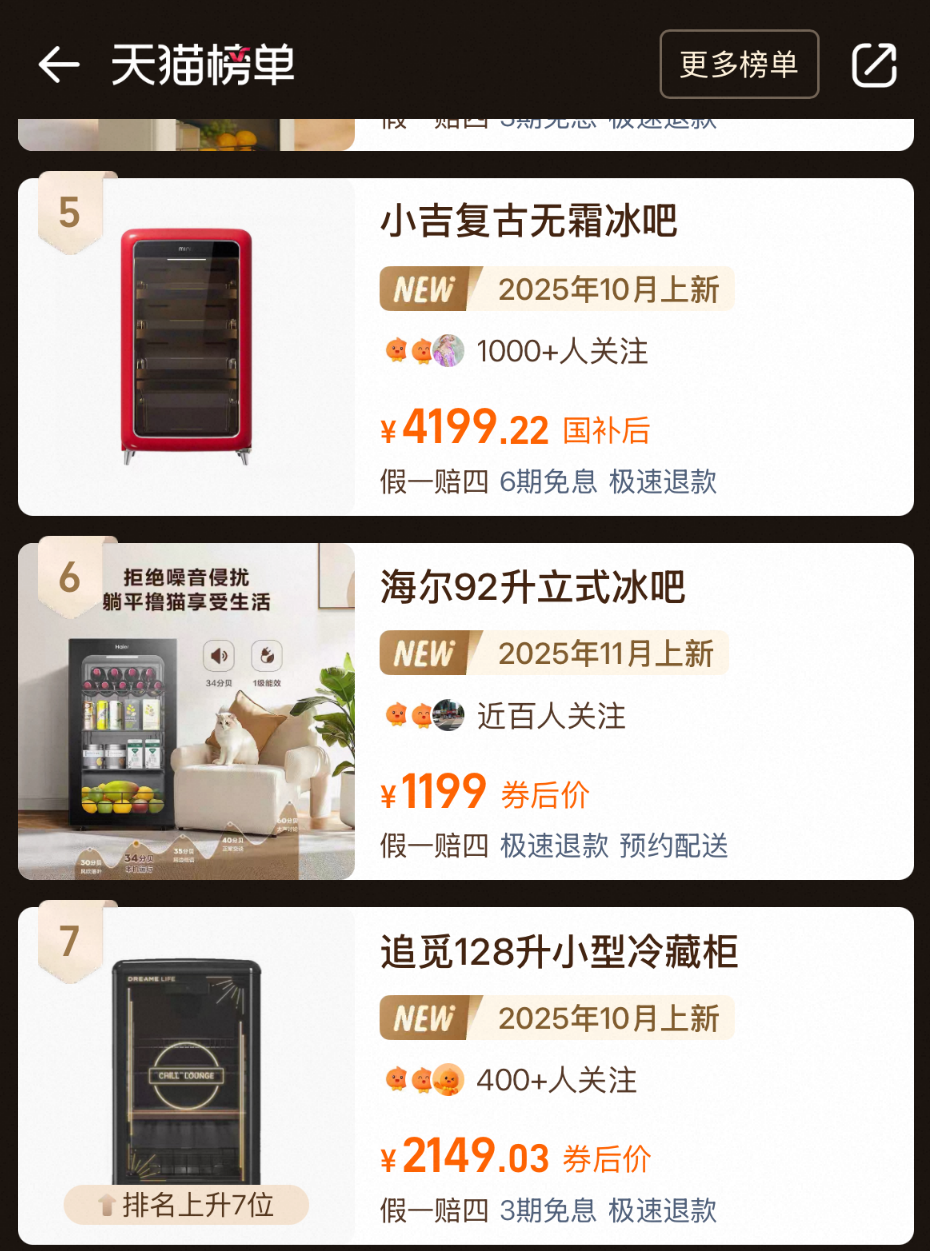Tap the share icon at top right
Screen dimensions: 930x1251
point(875,64)
